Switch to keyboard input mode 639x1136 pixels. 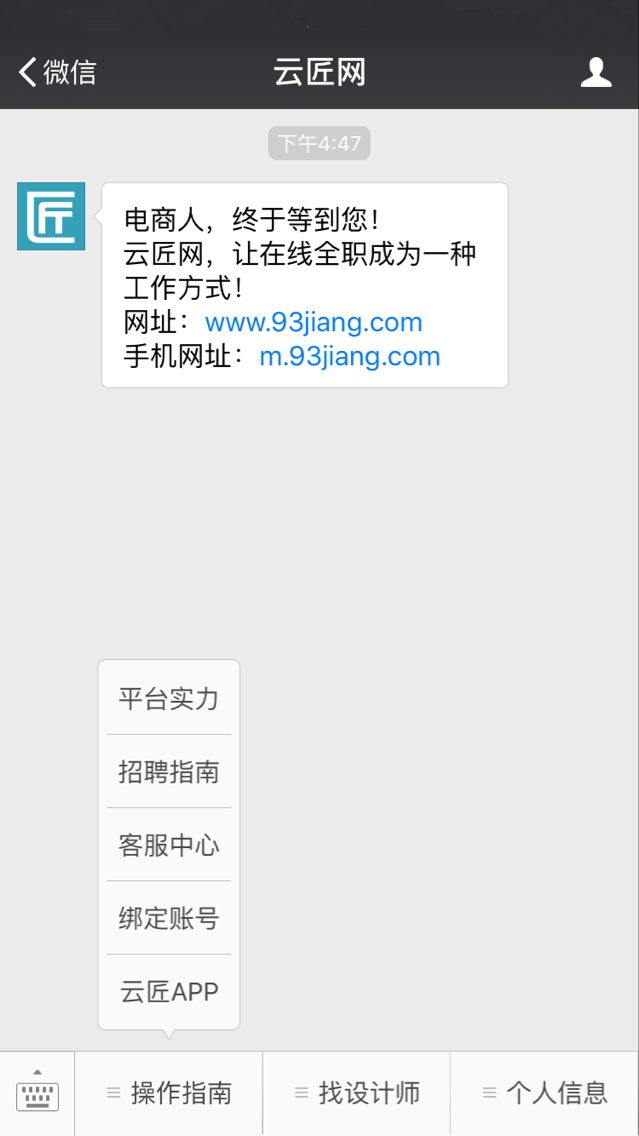[37, 1093]
